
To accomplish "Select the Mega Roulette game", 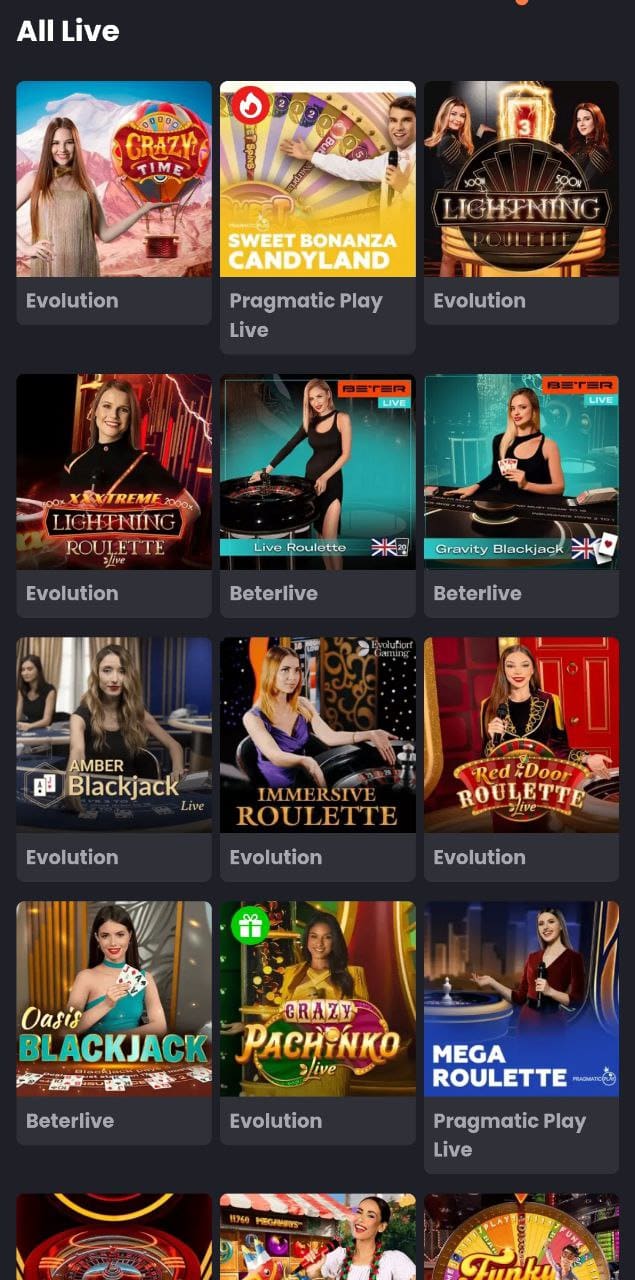I will (521, 999).
